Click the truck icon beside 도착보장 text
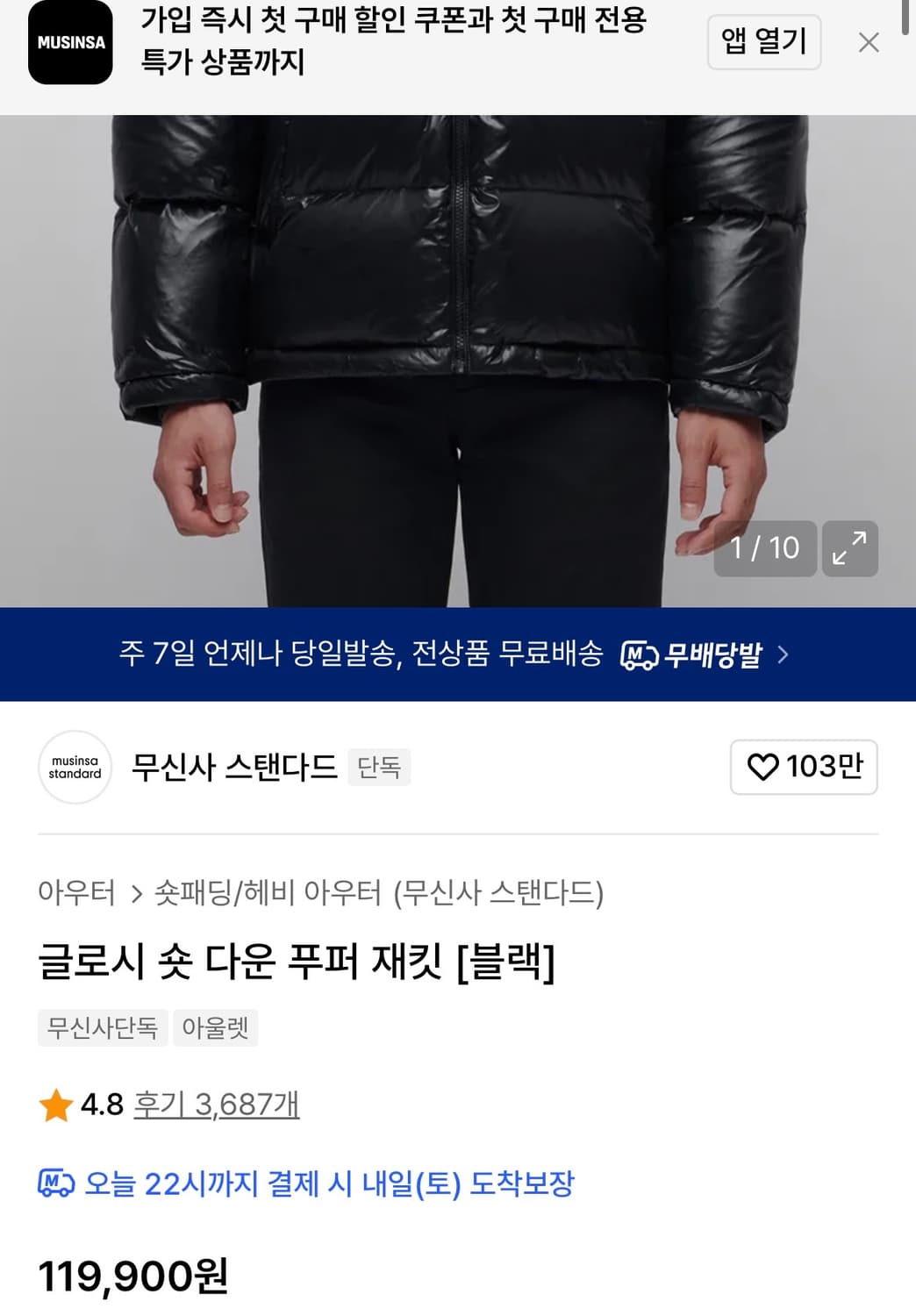 point(54,1184)
